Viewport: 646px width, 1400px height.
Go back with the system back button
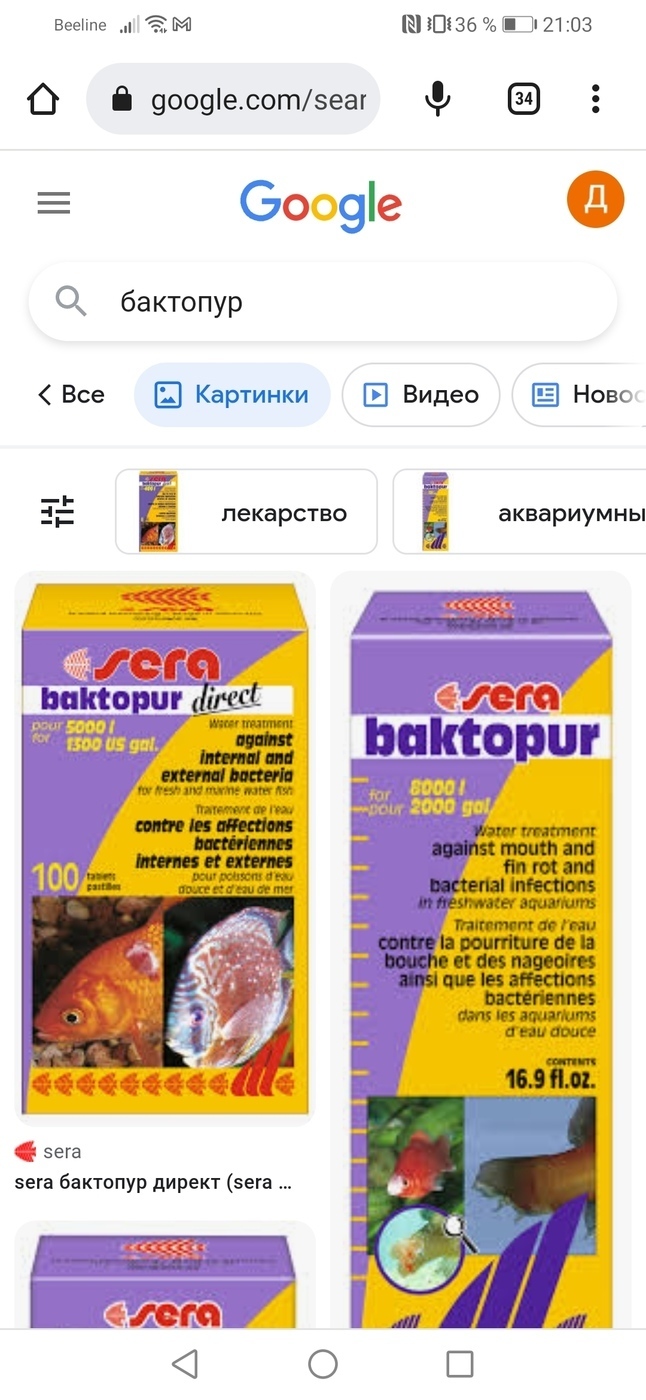[185, 1364]
